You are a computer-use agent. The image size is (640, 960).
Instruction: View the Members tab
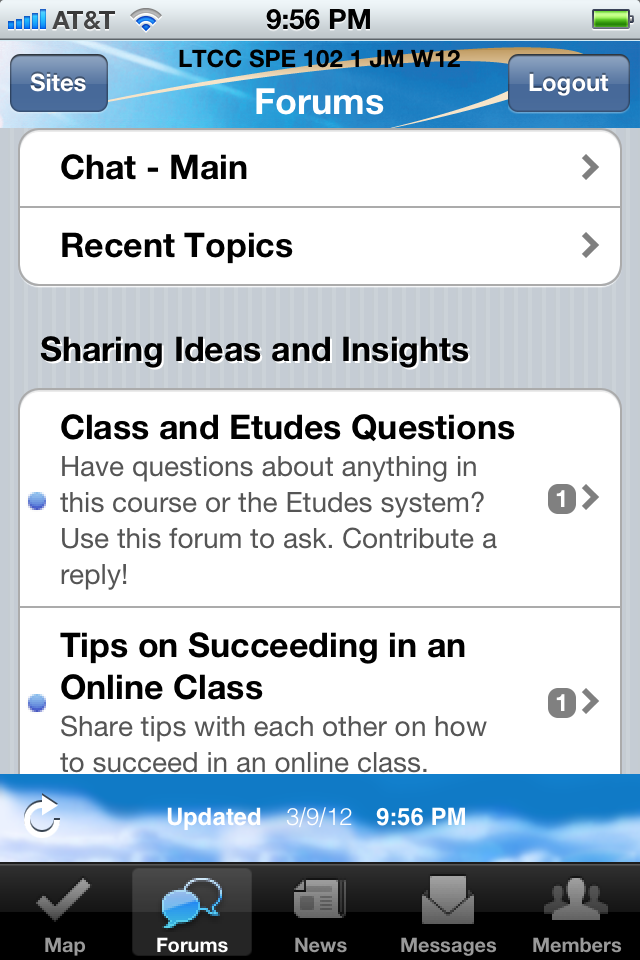[576, 914]
